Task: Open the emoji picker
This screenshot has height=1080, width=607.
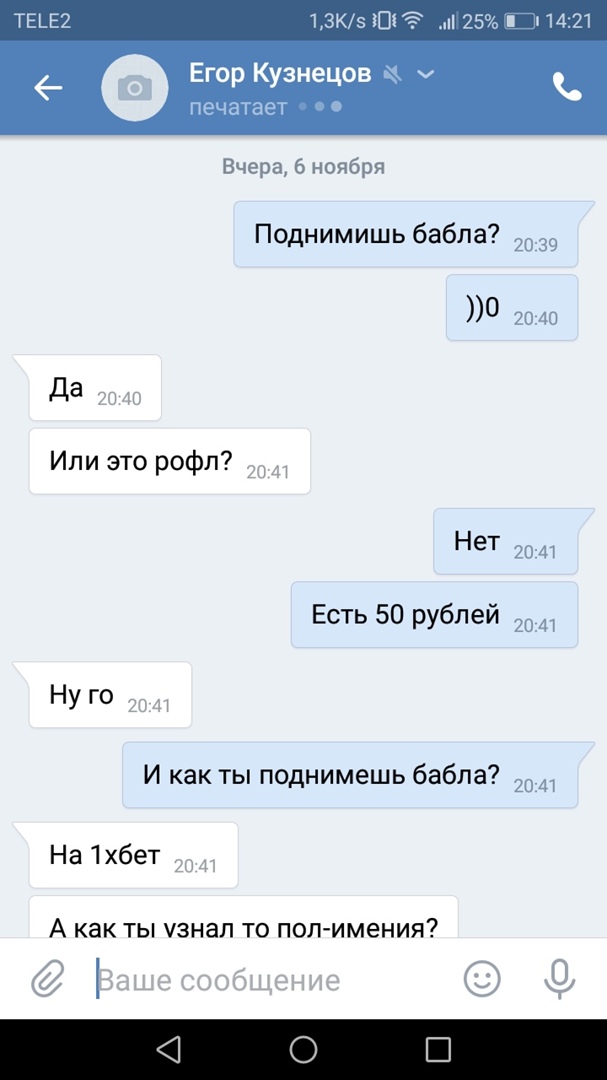Action: coord(482,979)
